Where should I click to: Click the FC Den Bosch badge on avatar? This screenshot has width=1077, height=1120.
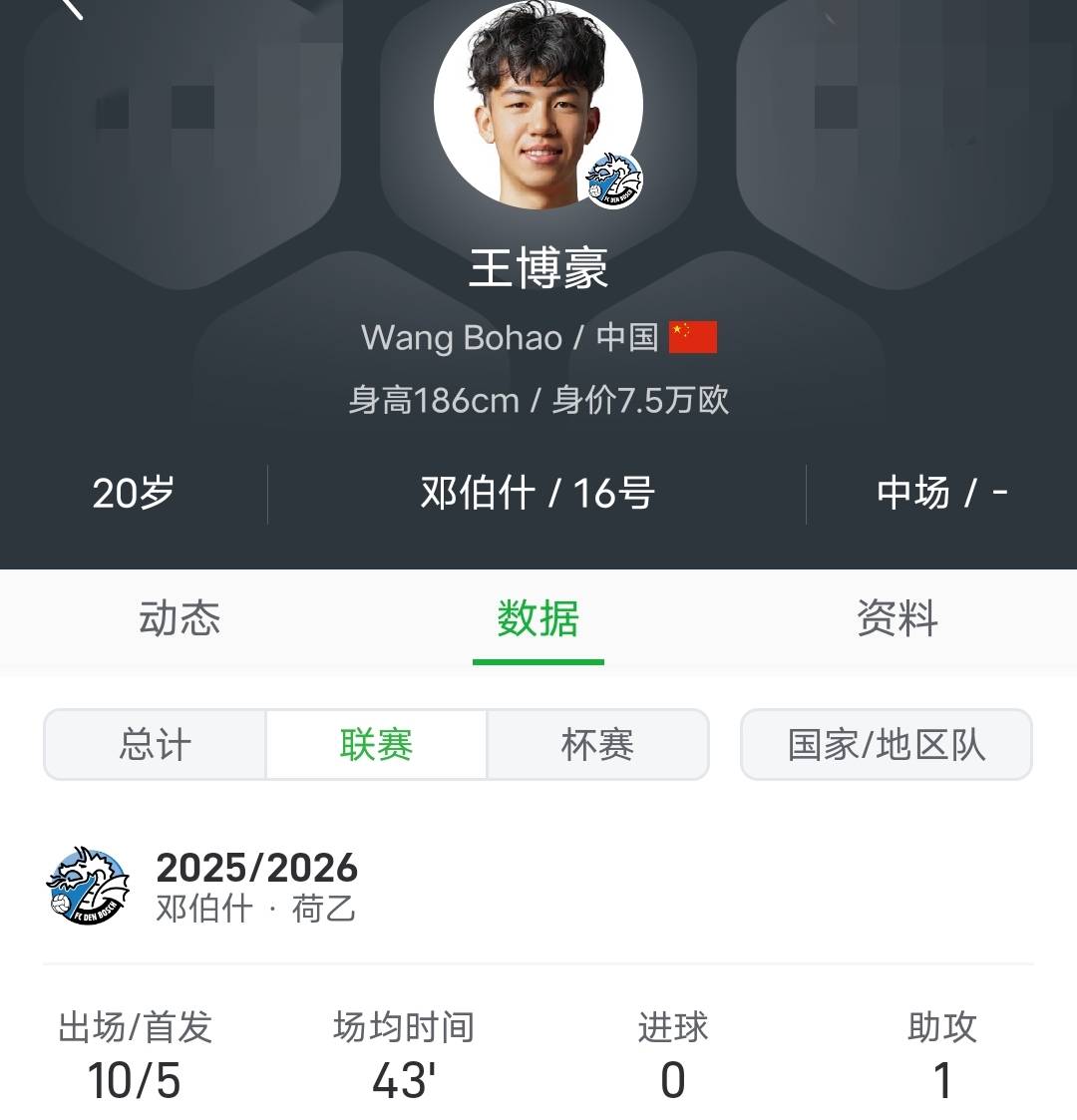[x=615, y=180]
